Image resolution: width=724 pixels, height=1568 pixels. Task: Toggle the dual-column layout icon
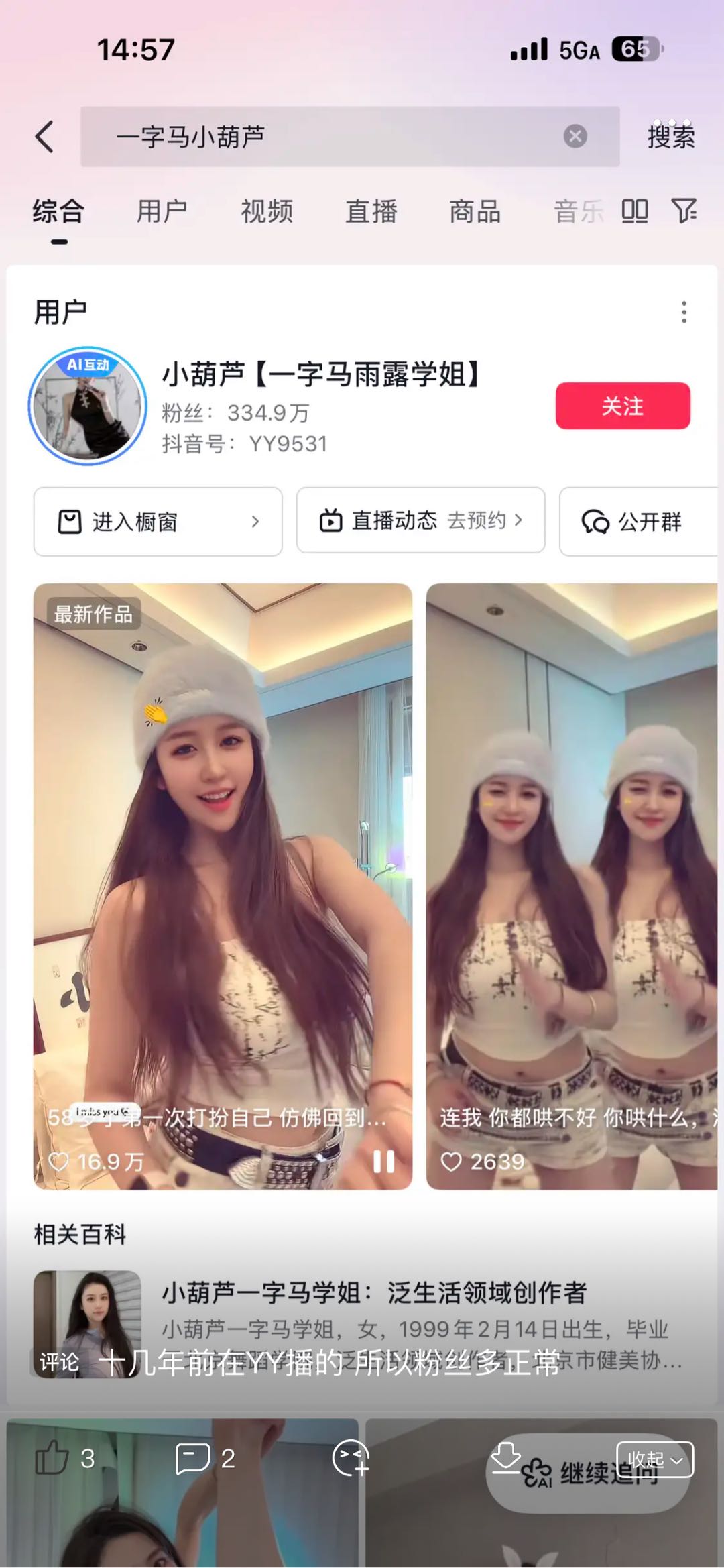[x=634, y=211]
